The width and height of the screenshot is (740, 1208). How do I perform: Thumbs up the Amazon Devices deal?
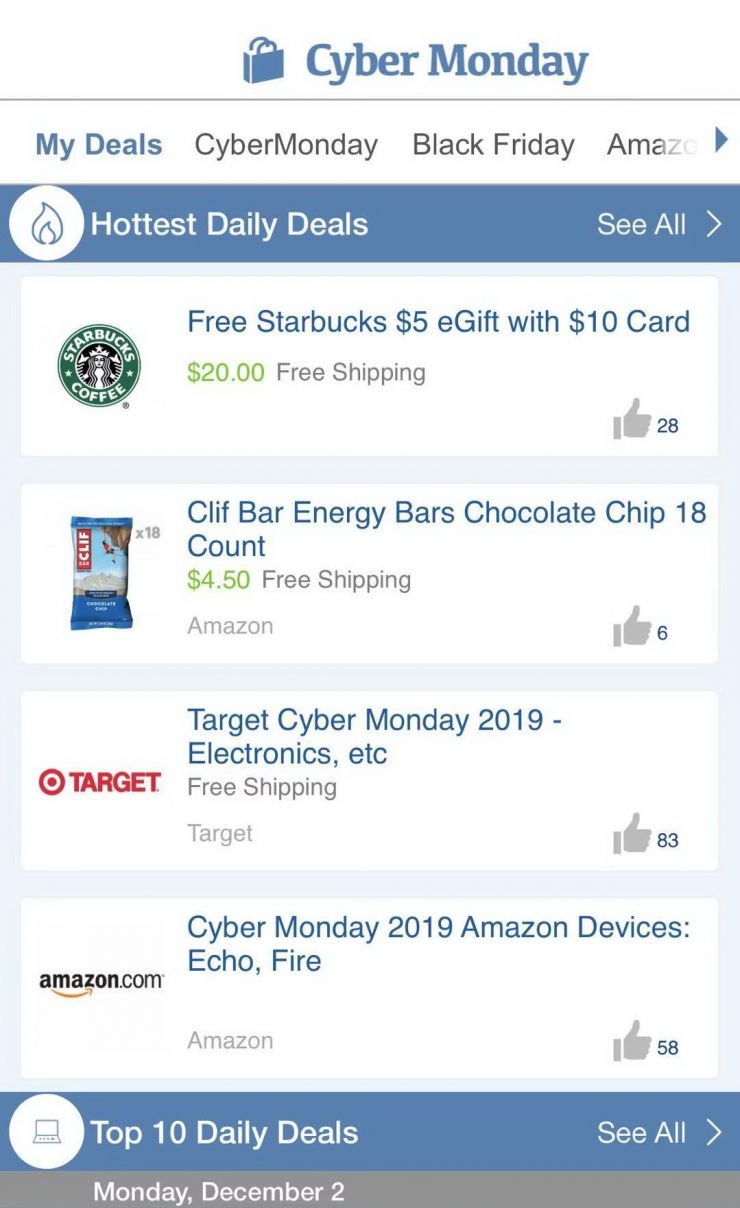(633, 1040)
